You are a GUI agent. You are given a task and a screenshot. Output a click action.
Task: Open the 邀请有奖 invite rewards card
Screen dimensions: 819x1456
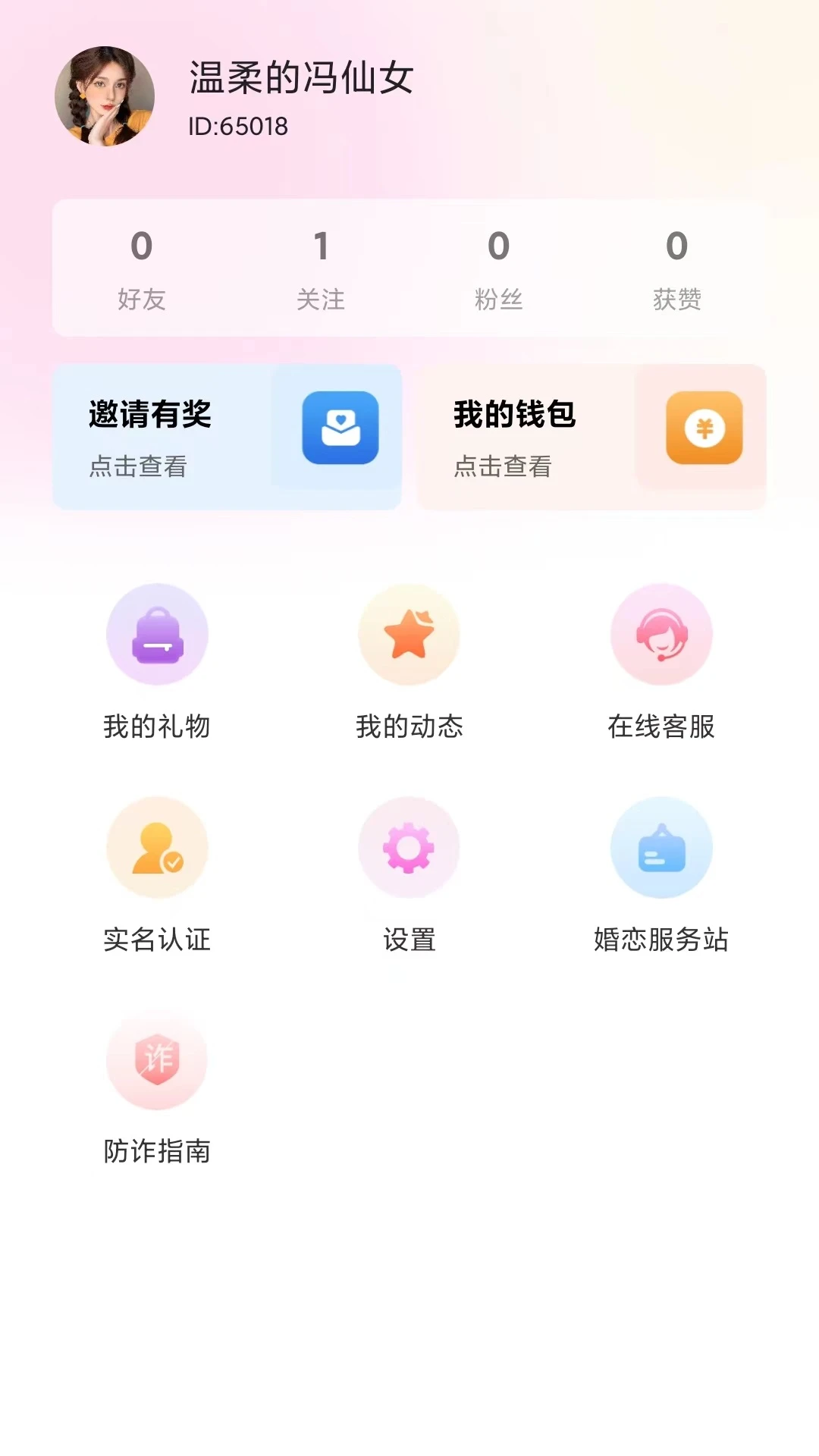point(227,437)
